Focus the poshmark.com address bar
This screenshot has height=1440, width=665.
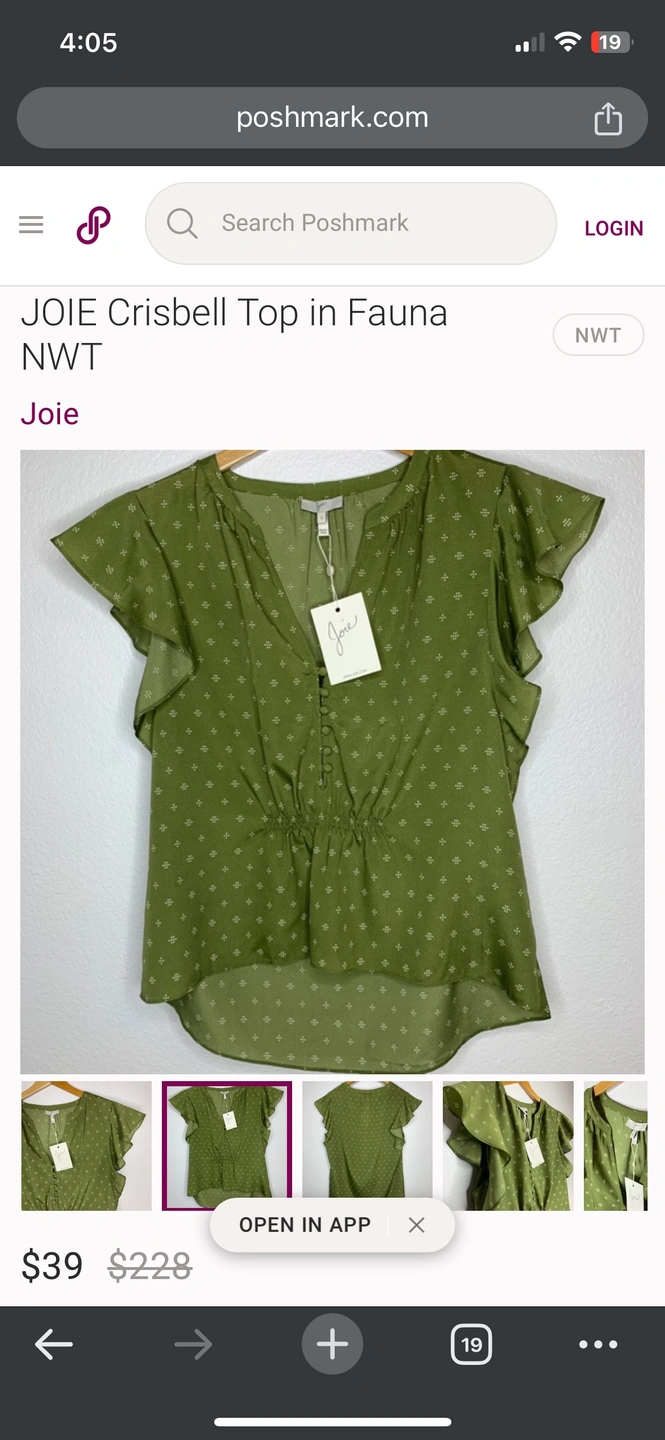tap(332, 118)
